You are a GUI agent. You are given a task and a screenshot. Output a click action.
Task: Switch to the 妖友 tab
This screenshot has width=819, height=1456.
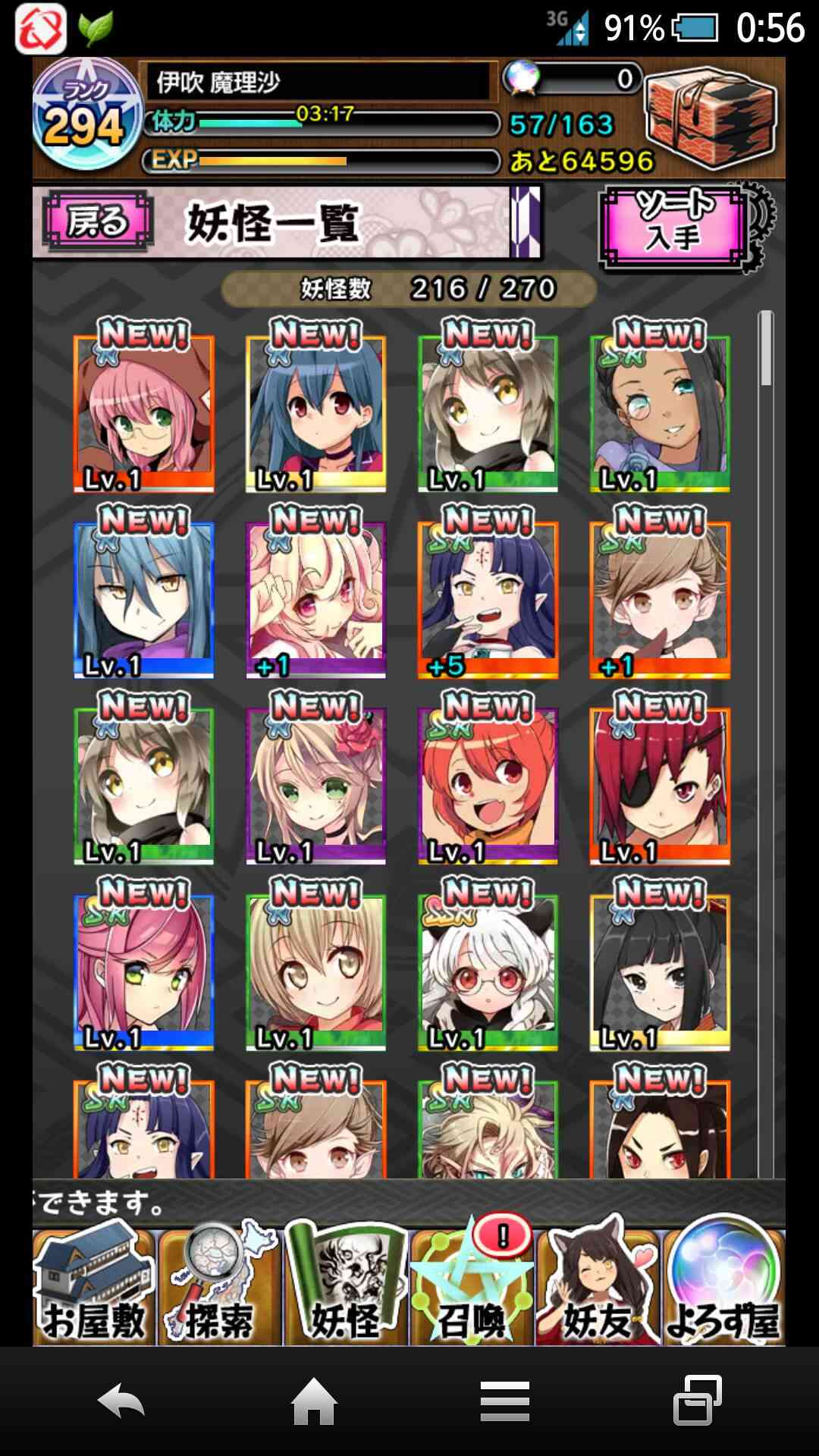[598, 1282]
